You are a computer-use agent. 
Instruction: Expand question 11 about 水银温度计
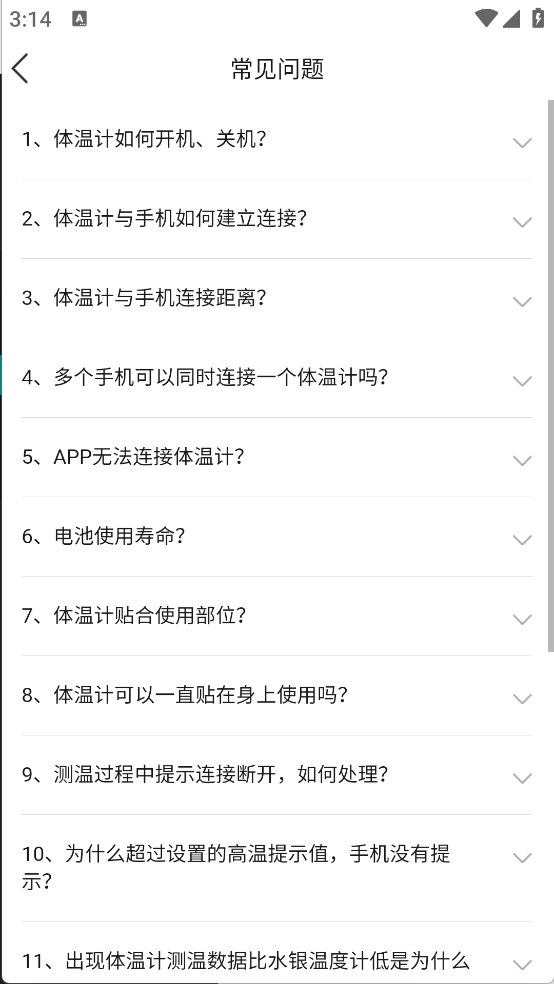click(277, 954)
